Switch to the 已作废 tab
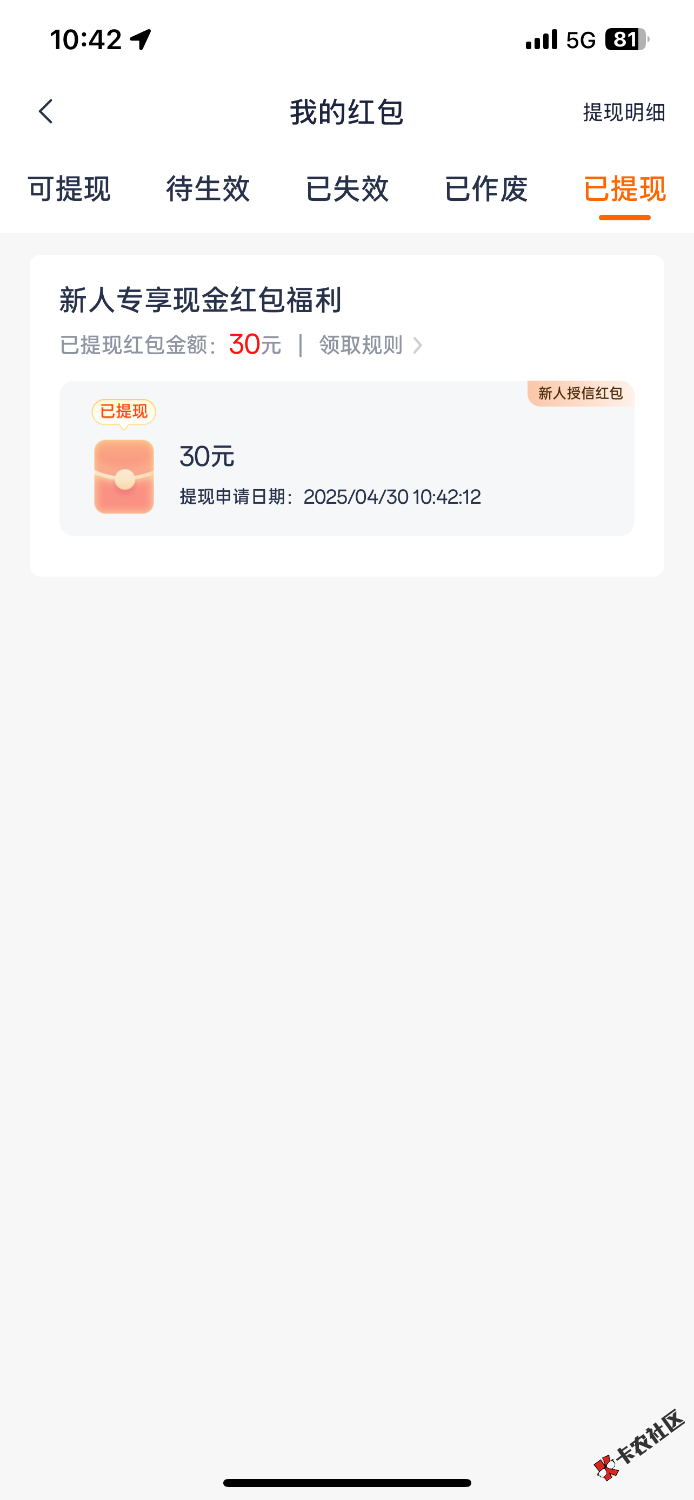Image resolution: width=694 pixels, height=1500 pixels. [x=486, y=188]
